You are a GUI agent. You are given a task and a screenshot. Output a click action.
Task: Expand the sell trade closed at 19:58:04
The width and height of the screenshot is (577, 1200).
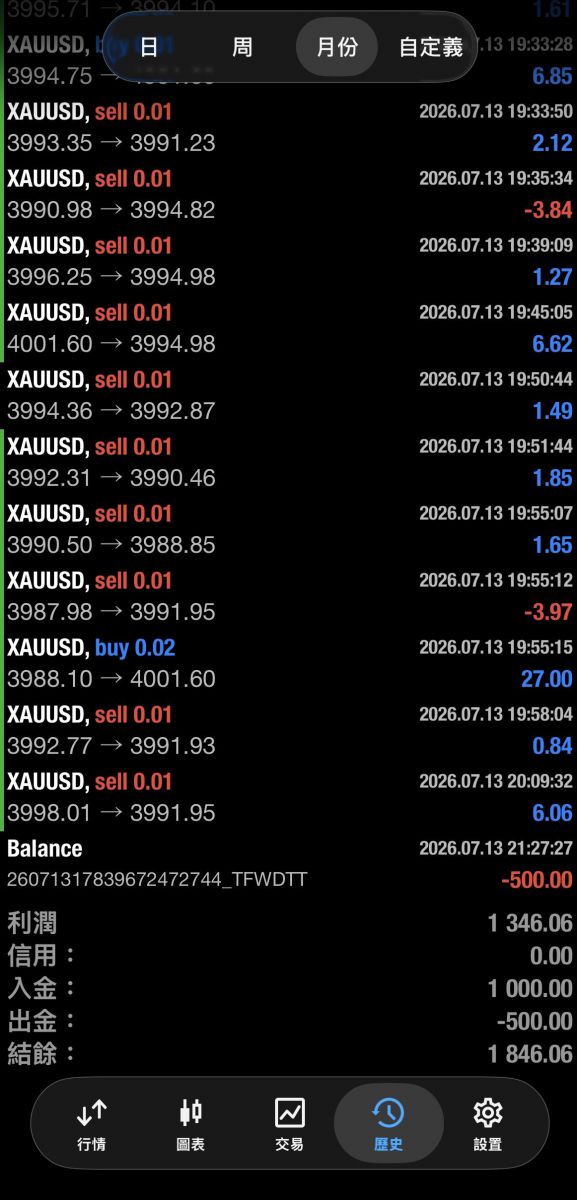point(288,730)
